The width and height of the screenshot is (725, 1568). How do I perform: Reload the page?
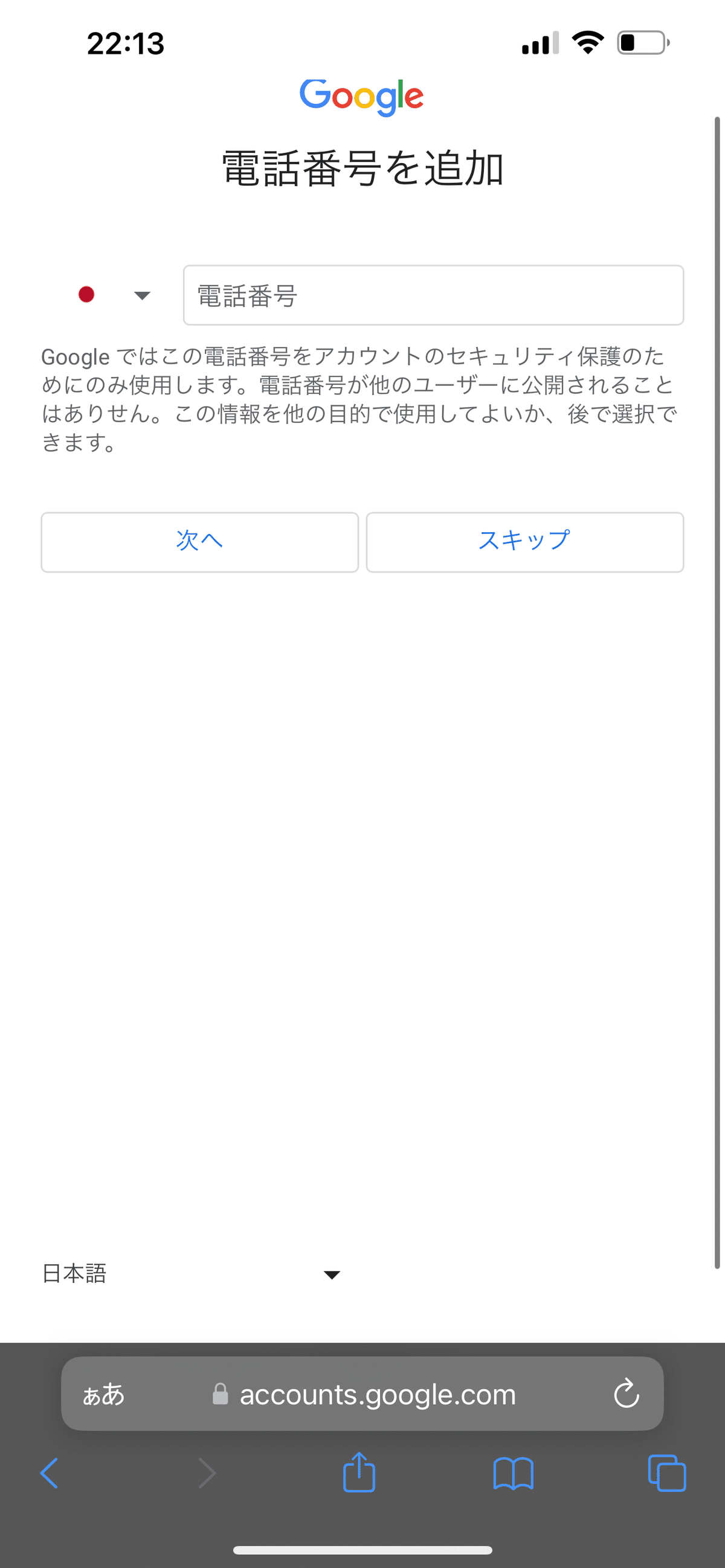pyautogui.click(x=627, y=1394)
